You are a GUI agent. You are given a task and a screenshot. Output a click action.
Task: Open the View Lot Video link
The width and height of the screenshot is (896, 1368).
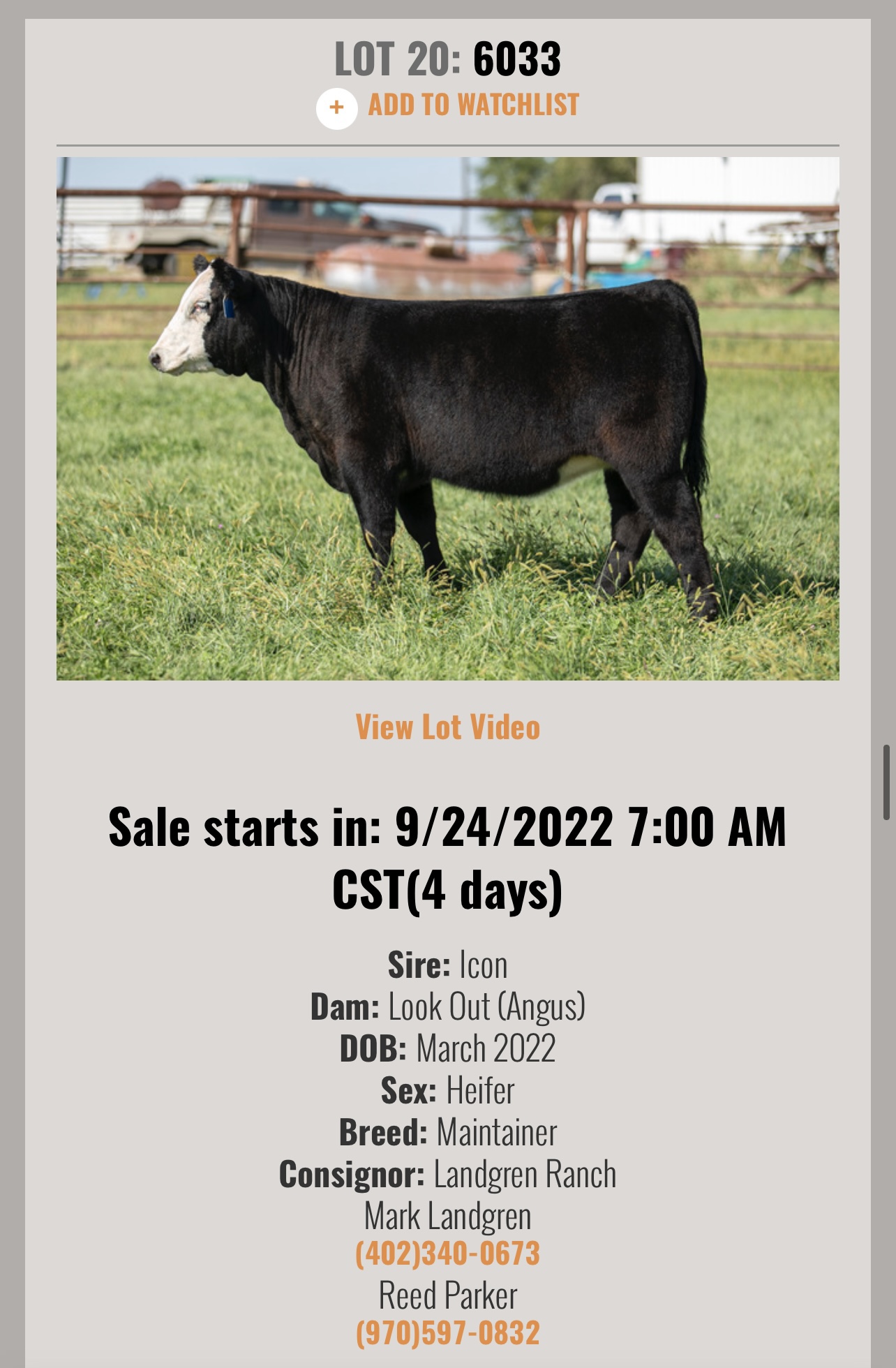[447, 727]
